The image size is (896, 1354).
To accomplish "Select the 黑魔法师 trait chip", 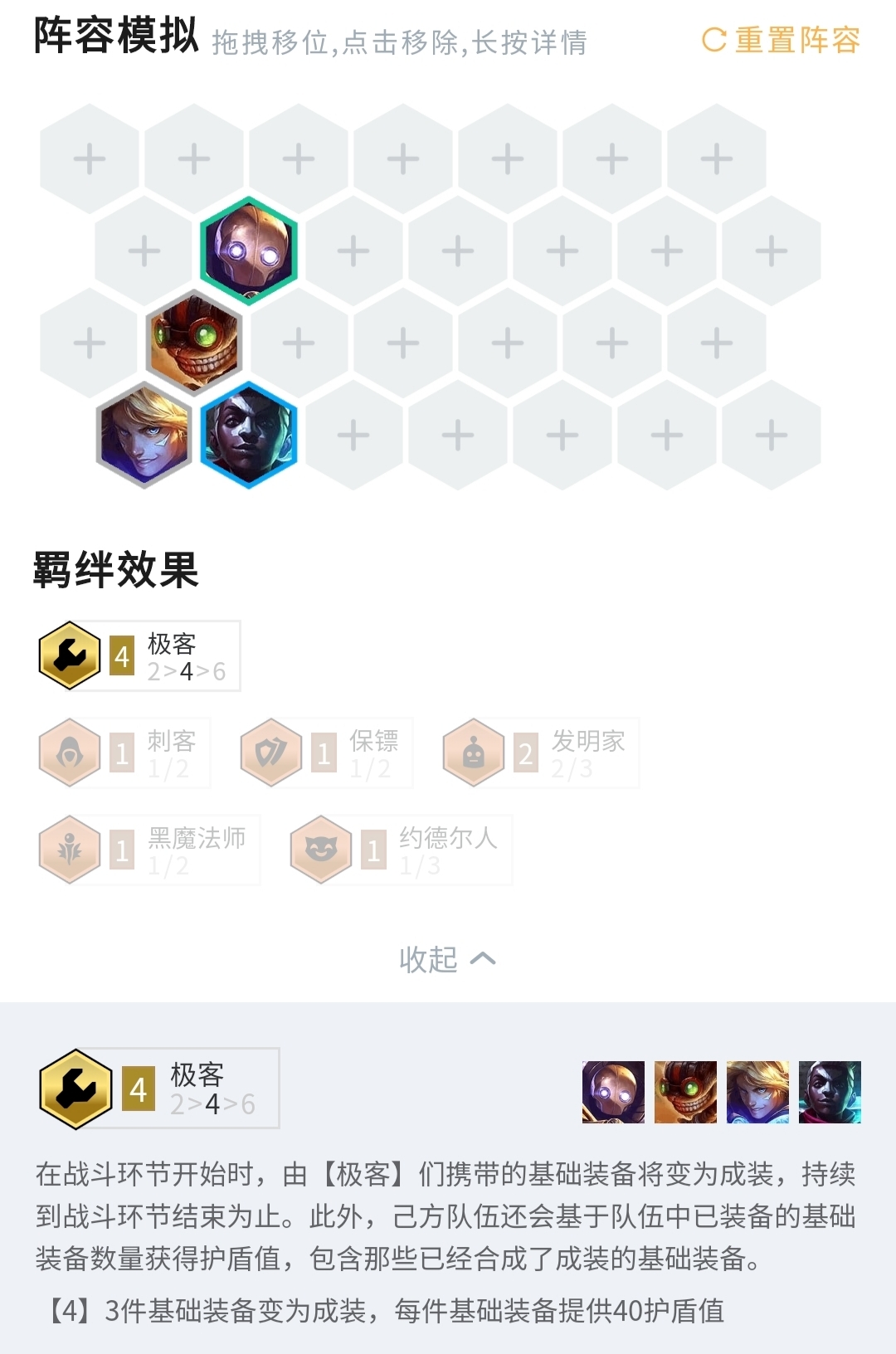I will point(149,850).
